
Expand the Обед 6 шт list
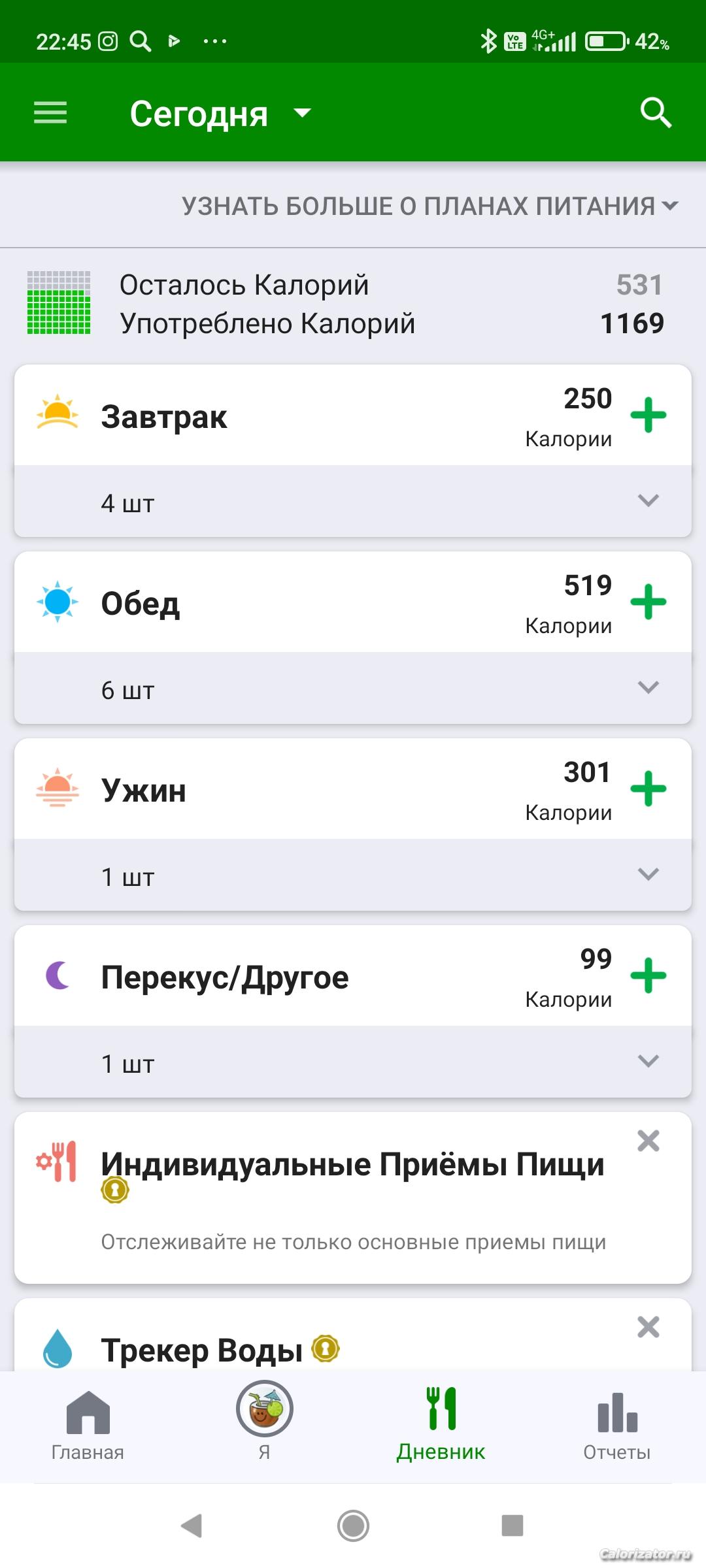pyautogui.click(x=353, y=688)
